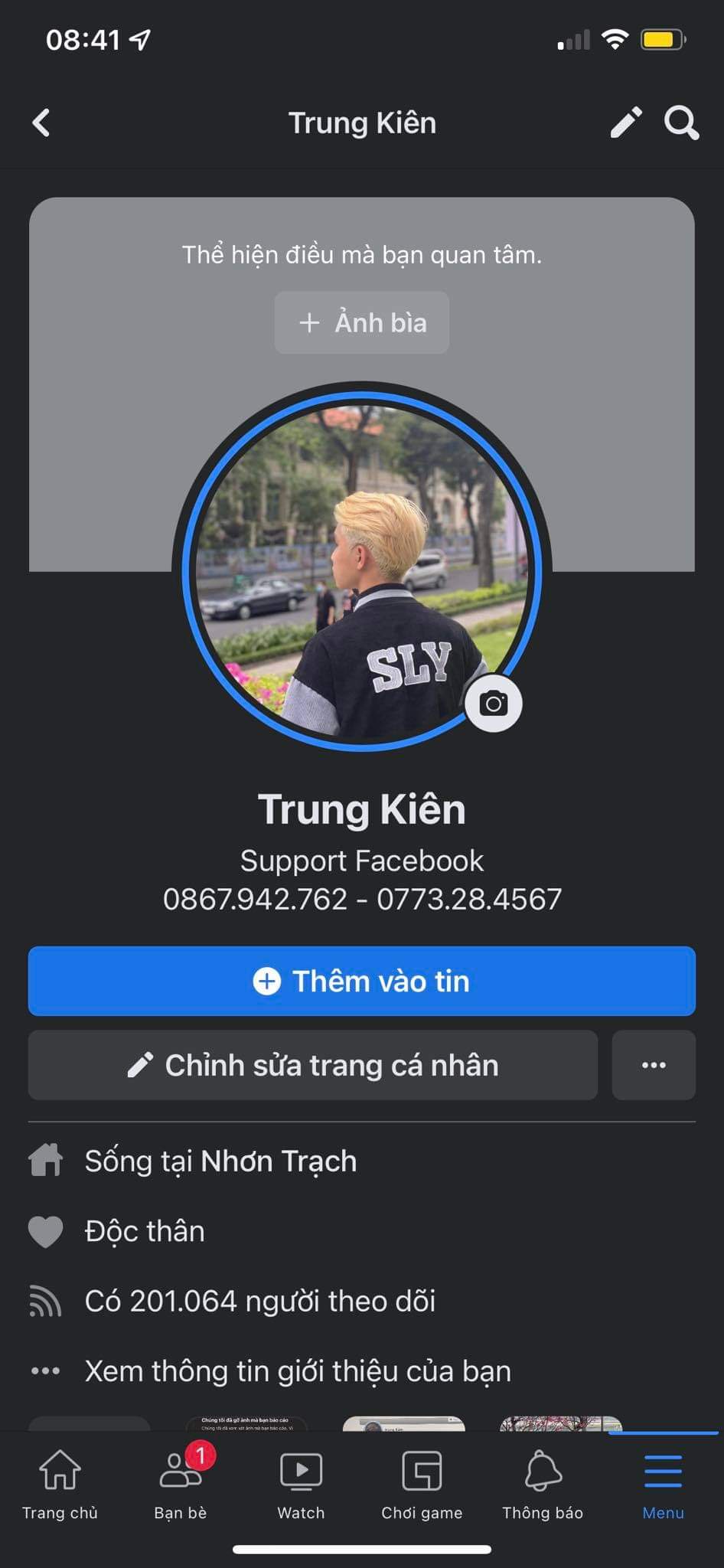
Task: Select Chỉnh sửa trang cá nhân
Action: (313, 1065)
